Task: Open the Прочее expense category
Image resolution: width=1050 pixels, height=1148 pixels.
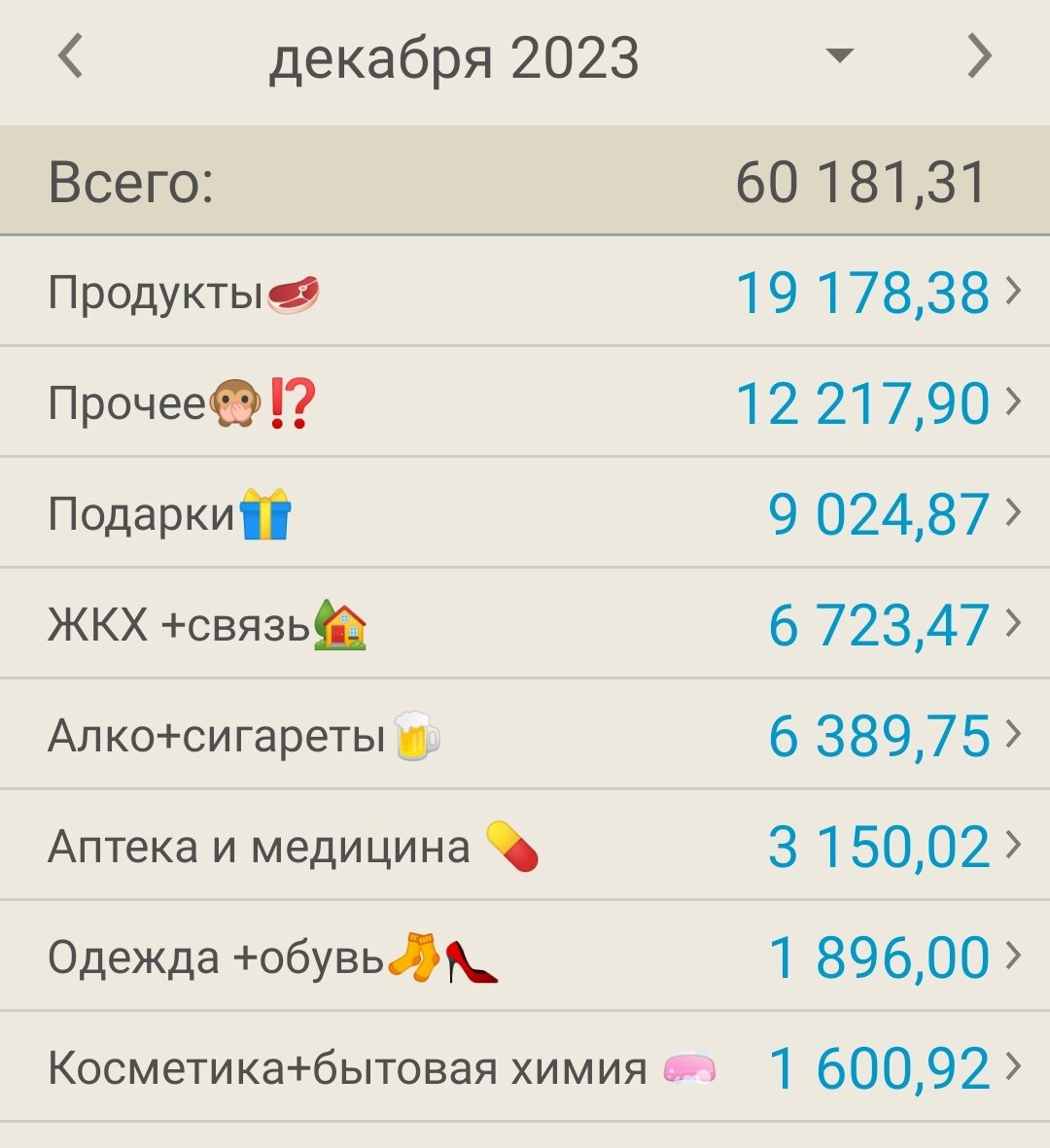Action: pos(525,402)
